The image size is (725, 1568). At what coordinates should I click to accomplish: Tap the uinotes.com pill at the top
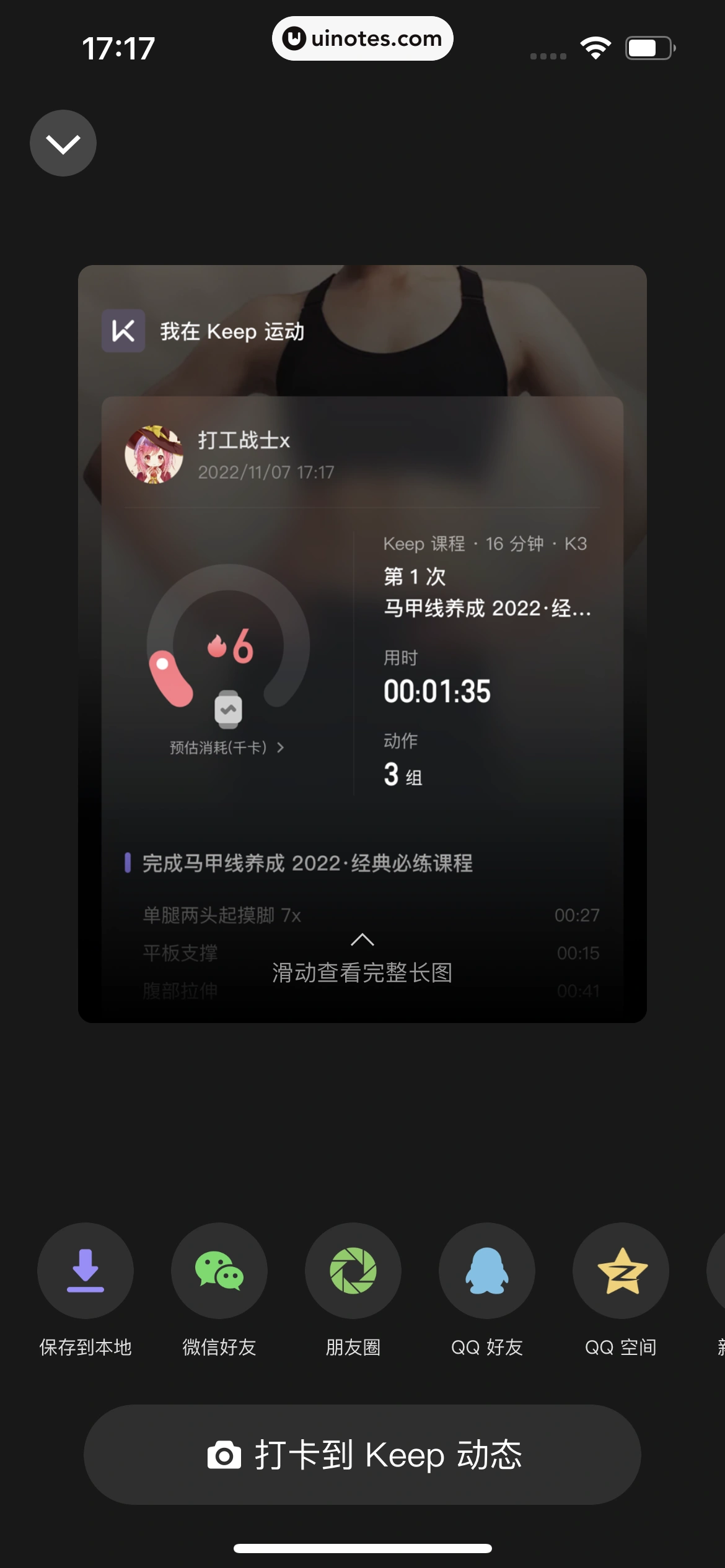362,38
